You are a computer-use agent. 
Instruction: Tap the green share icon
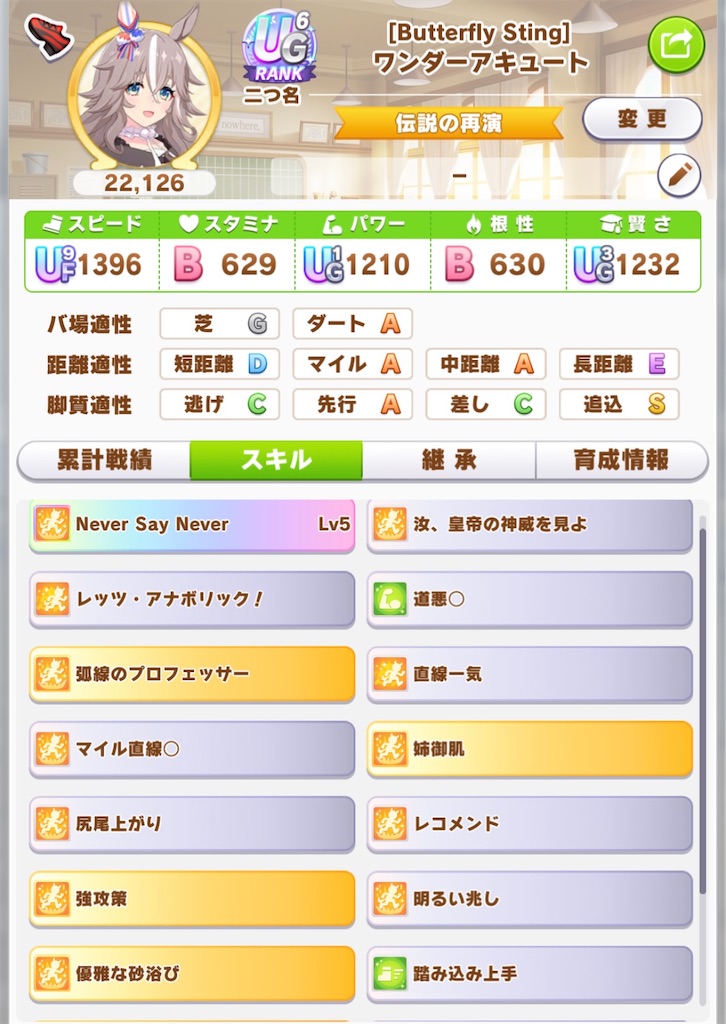pos(676,44)
